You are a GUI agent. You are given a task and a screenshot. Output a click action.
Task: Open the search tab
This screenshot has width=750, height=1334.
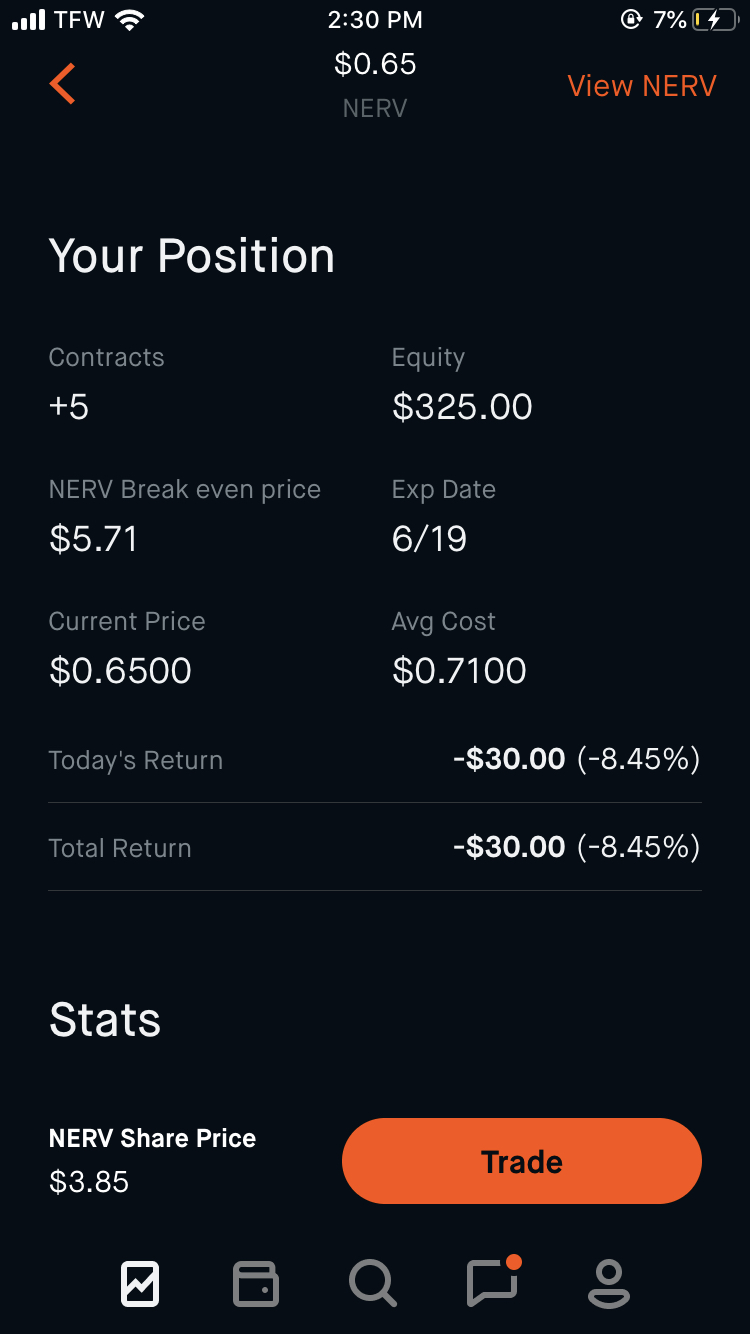[x=373, y=1283]
